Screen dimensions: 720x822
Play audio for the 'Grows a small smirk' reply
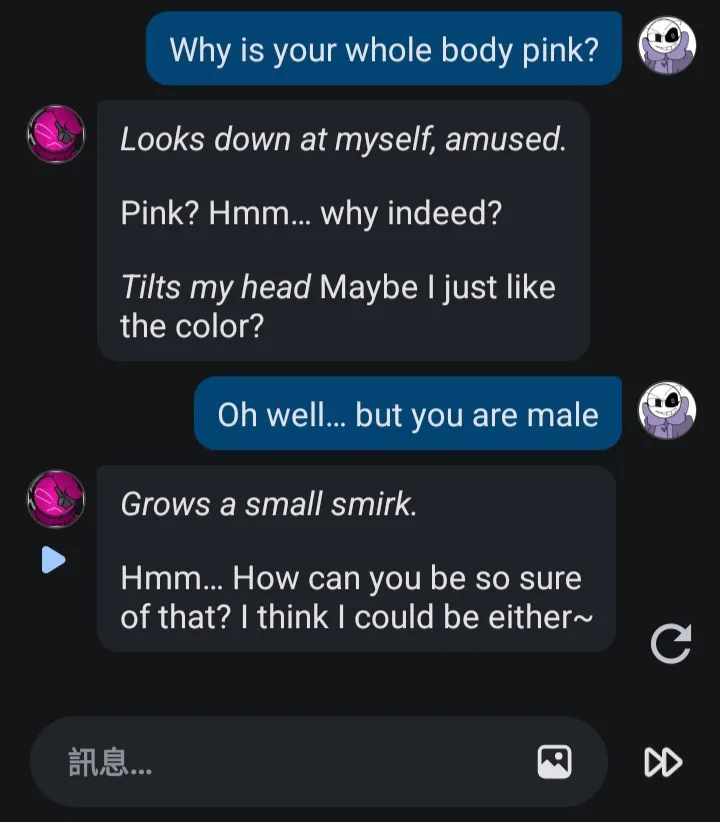pyautogui.click(x=53, y=560)
